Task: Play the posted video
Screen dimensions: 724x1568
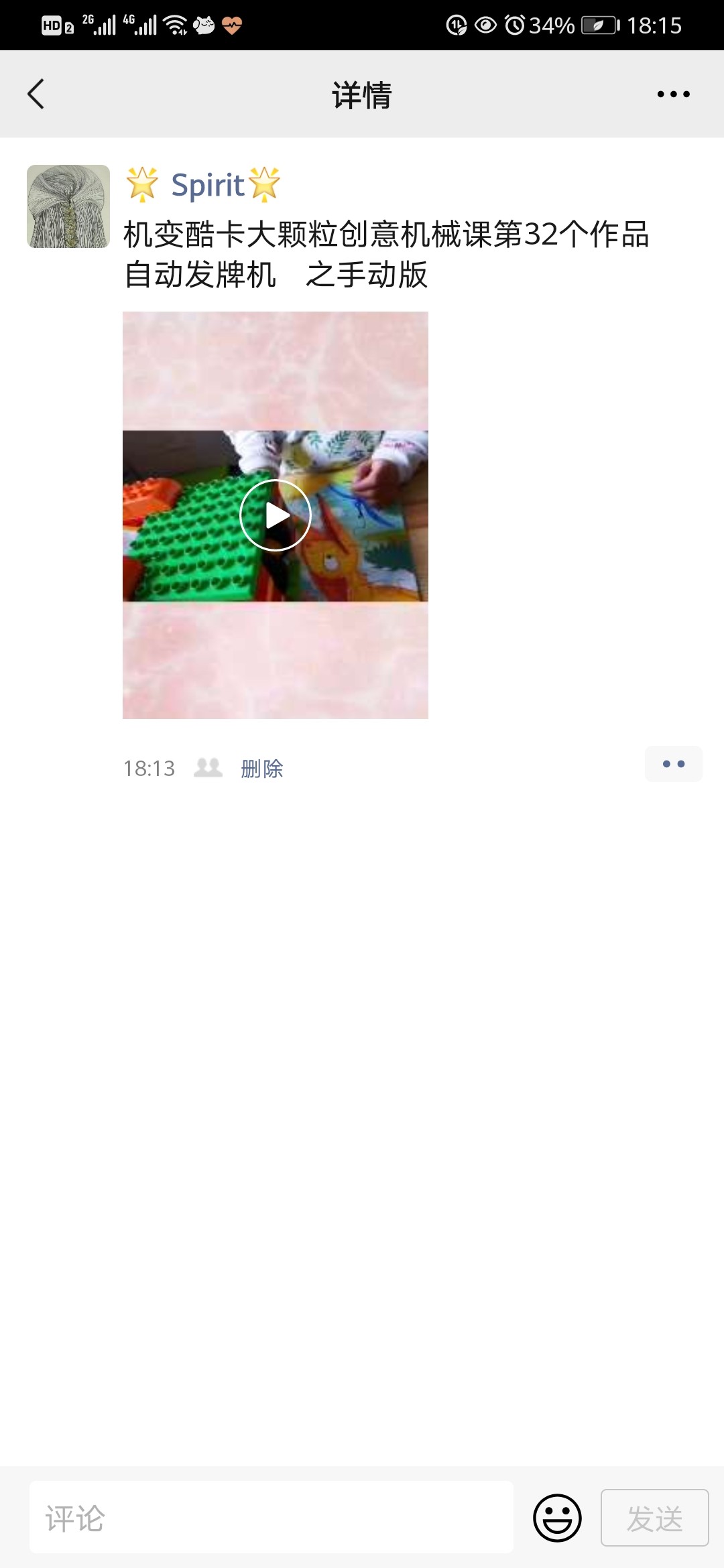Action: (x=276, y=515)
